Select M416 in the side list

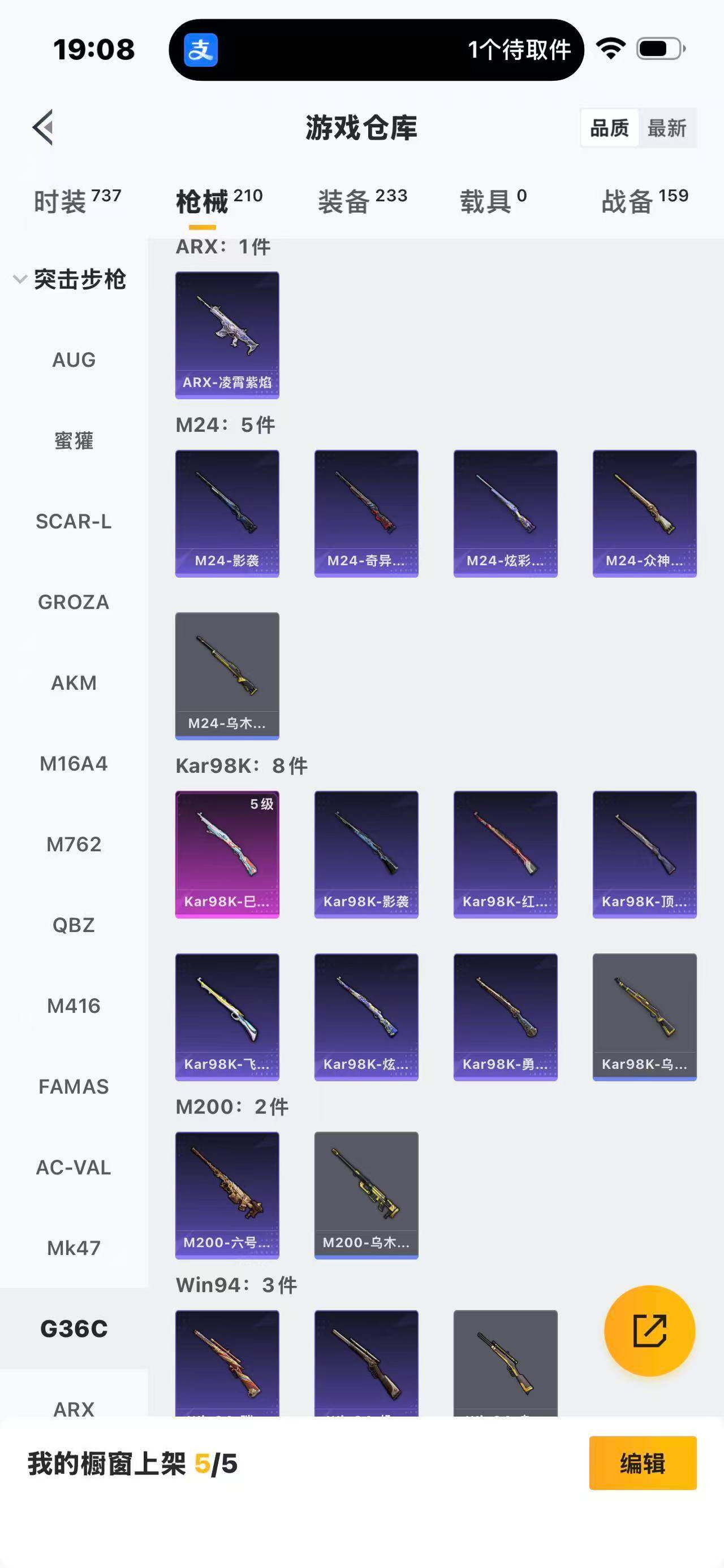pos(74,1006)
